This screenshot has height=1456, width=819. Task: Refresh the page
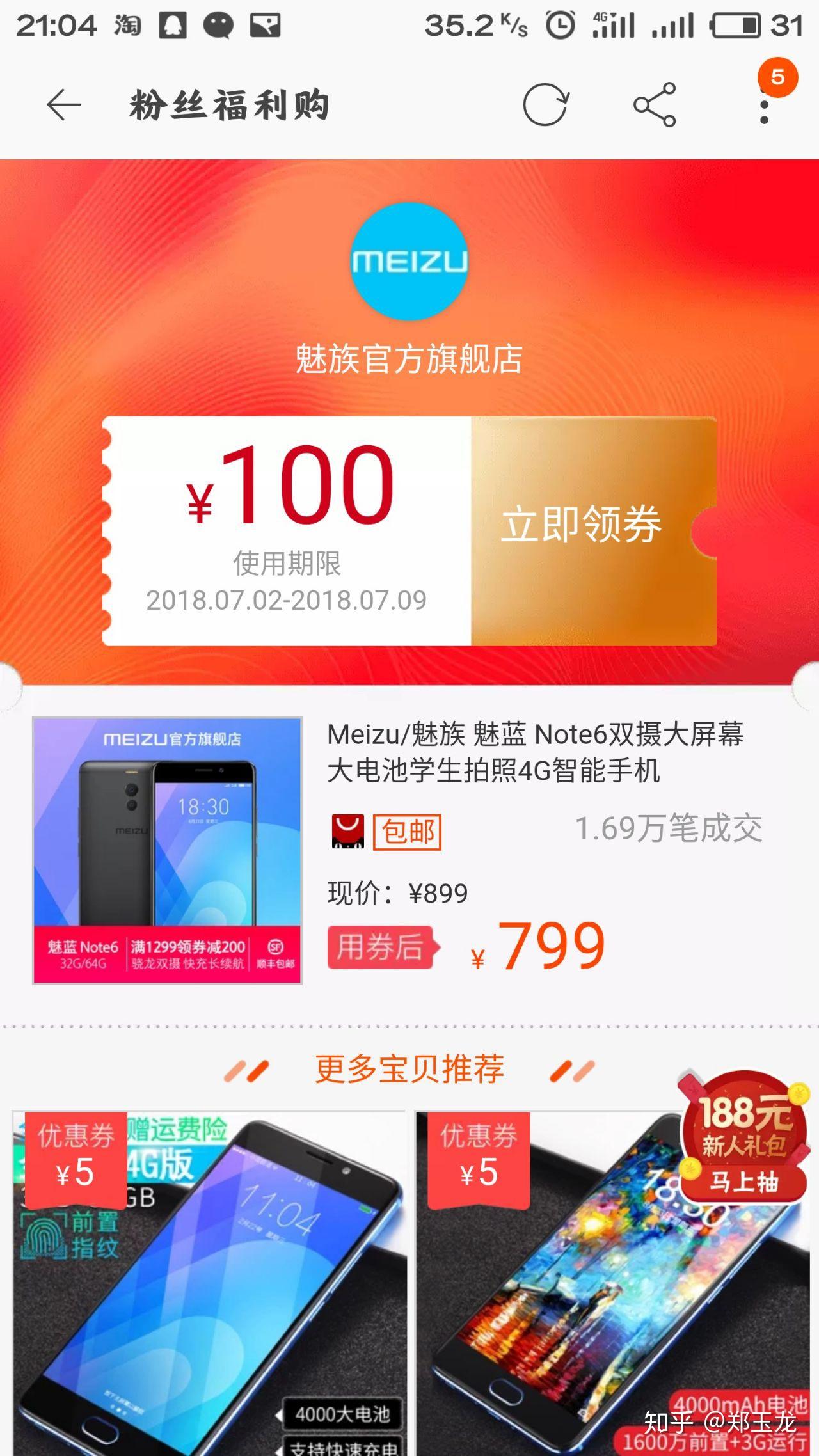tap(546, 104)
